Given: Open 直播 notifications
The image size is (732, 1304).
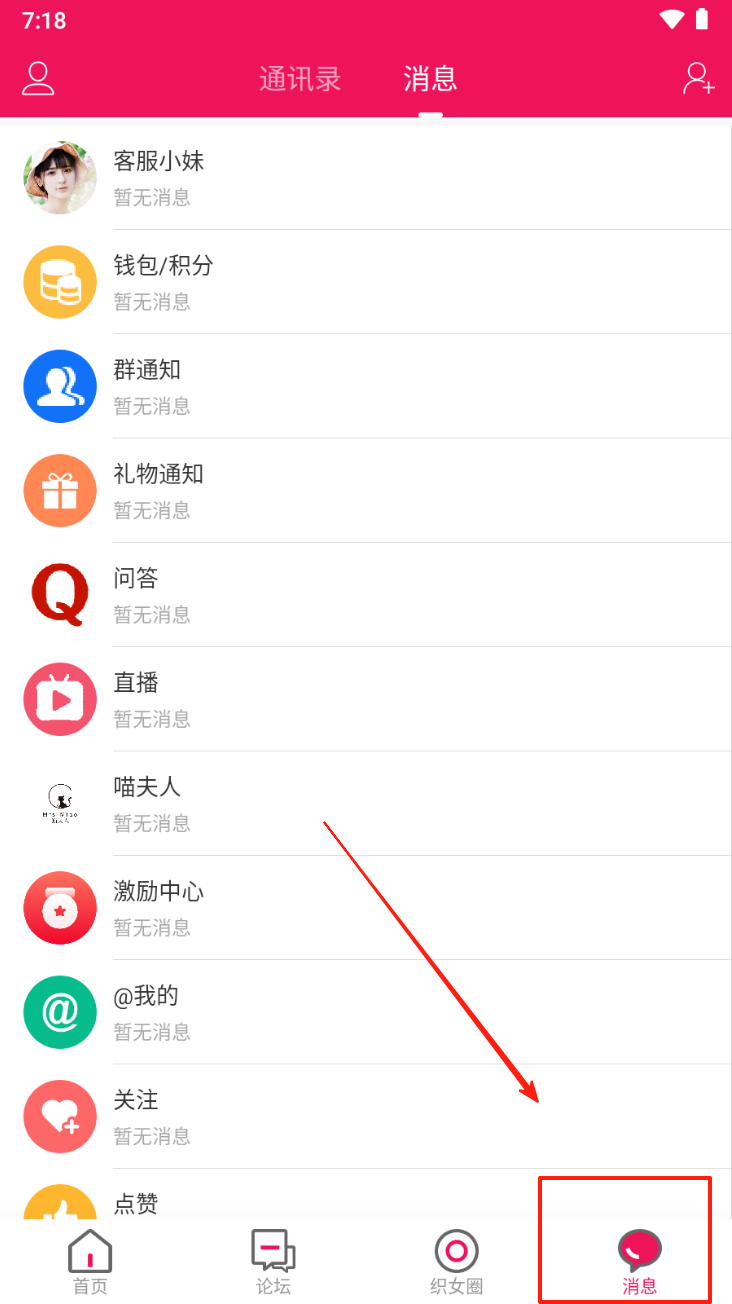Looking at the screenshot, I should click(x=366, y=699).
